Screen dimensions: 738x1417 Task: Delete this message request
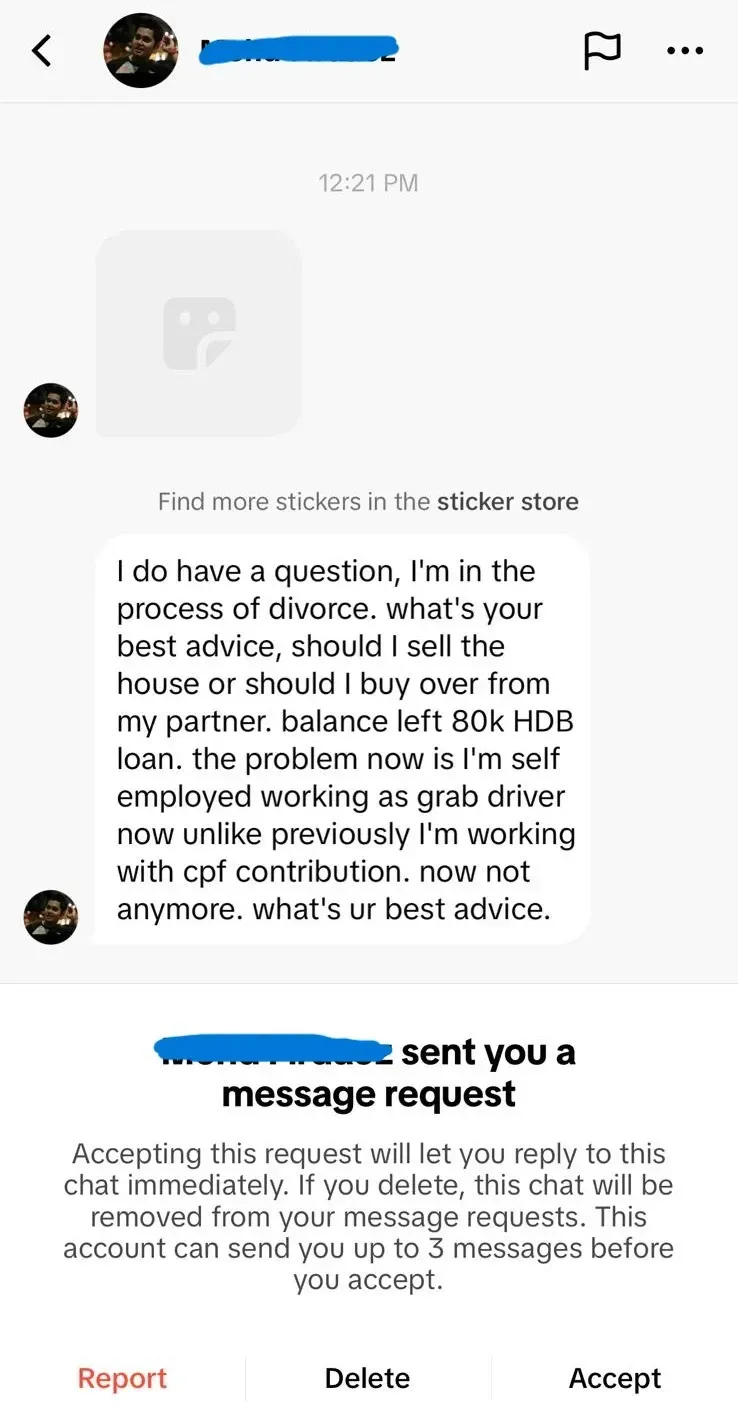[367, 1378]
